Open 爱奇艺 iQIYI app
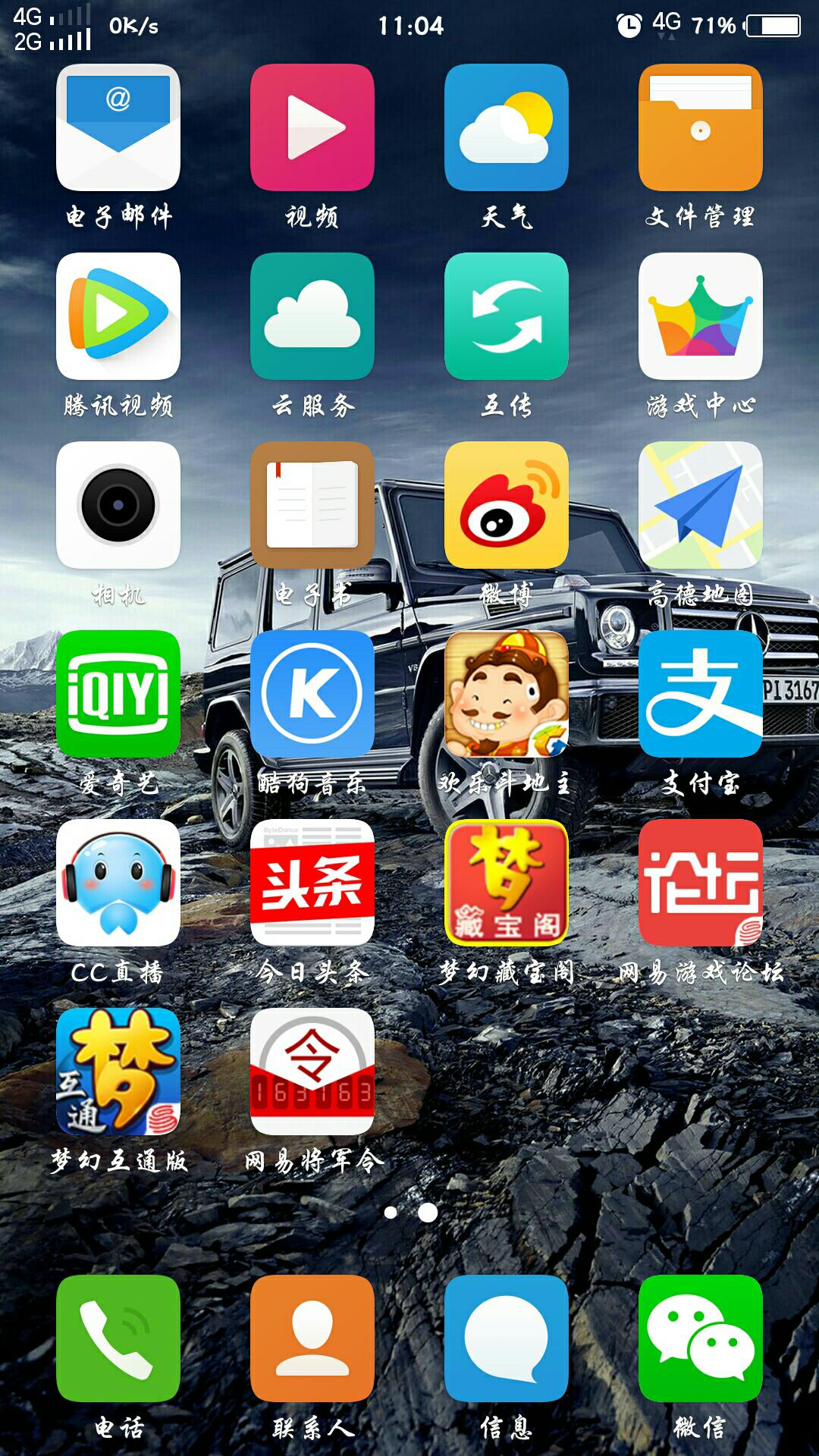 [118, 694]
